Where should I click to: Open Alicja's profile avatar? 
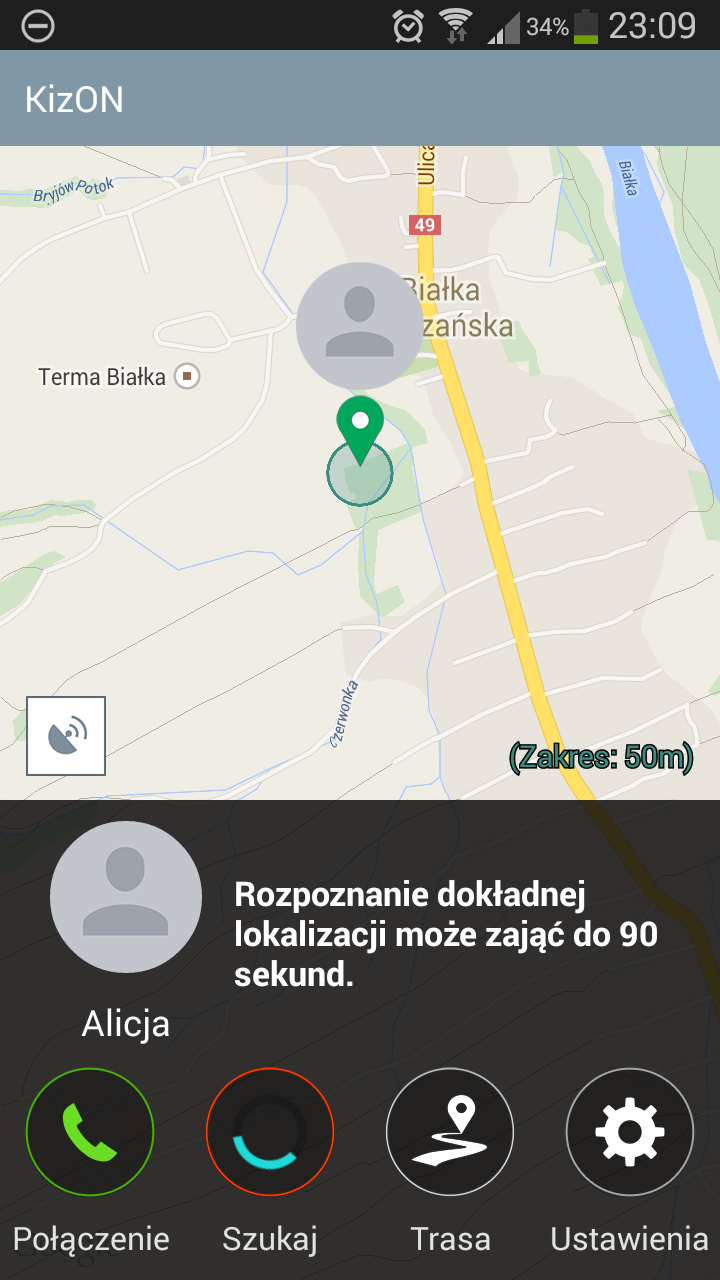[x=126, y=897]
